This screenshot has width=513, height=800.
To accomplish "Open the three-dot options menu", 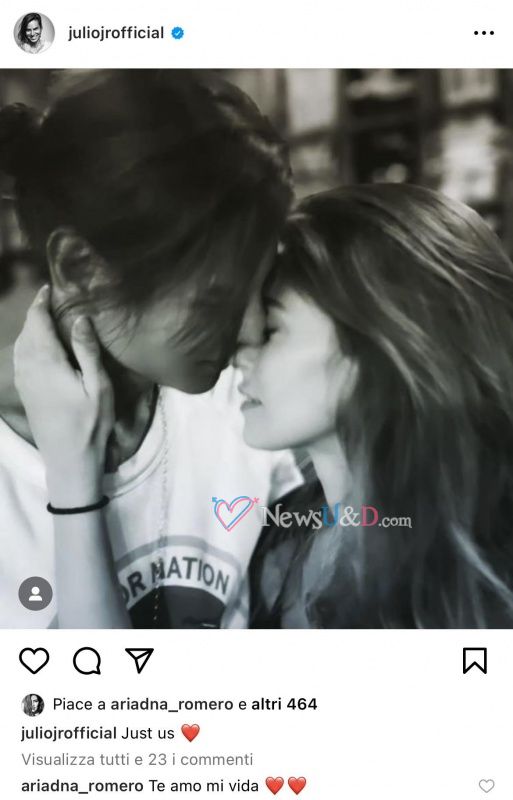I will (x=483, y=33).
